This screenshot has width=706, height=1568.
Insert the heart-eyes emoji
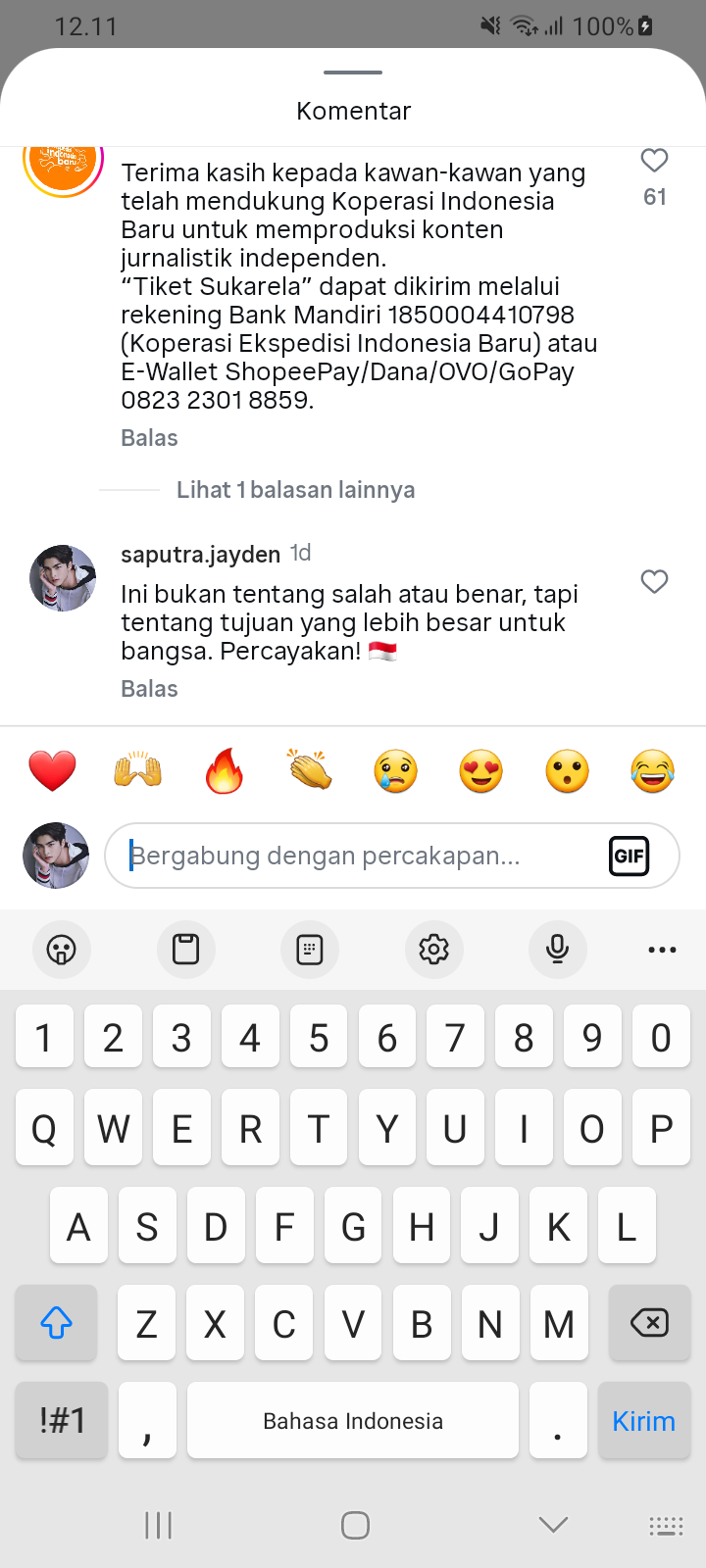click(481, 771)
